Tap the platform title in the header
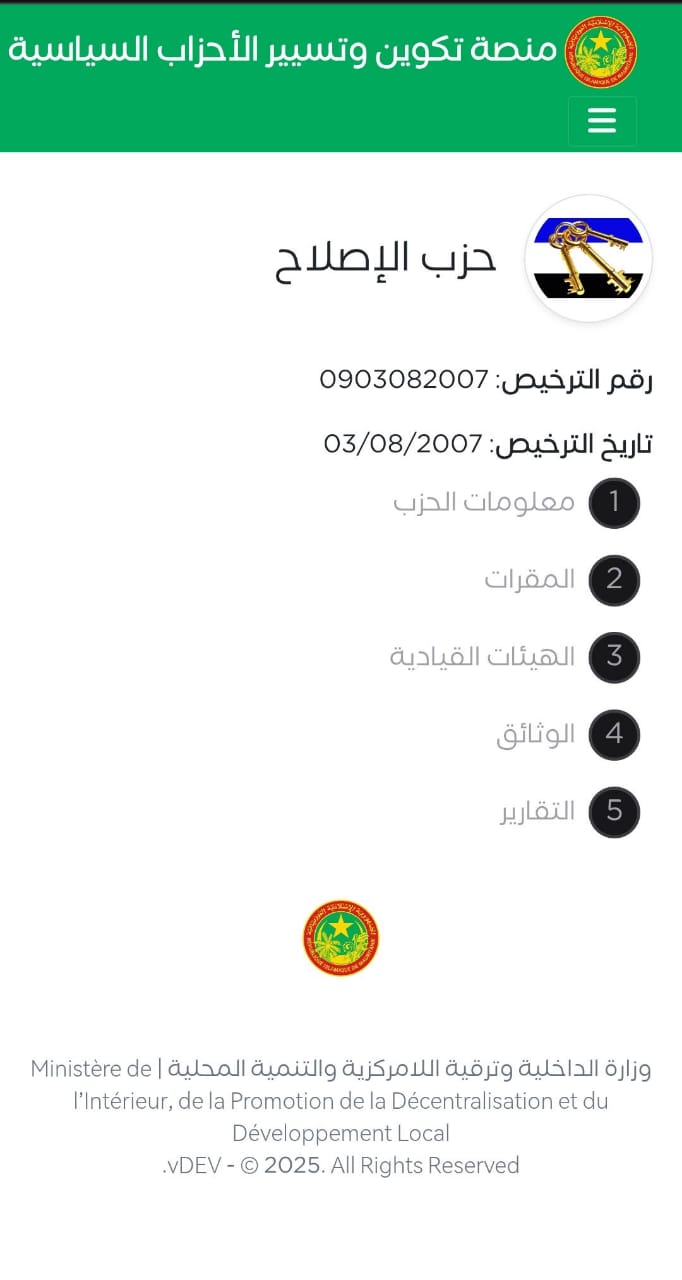This screenshot has height=1280, width=682. point(283,50)
